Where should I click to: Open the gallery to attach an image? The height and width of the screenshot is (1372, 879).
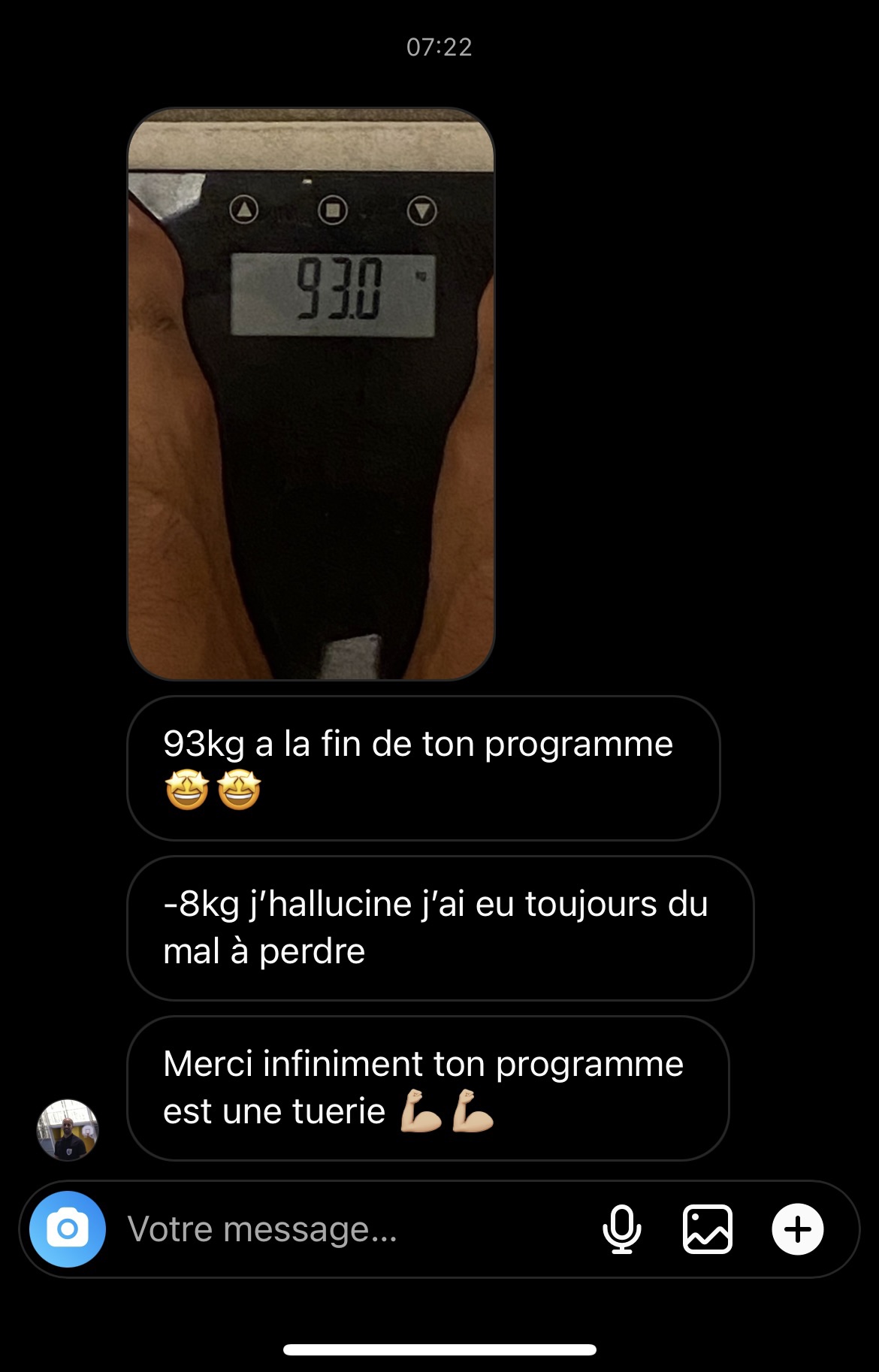(707, 1229)
